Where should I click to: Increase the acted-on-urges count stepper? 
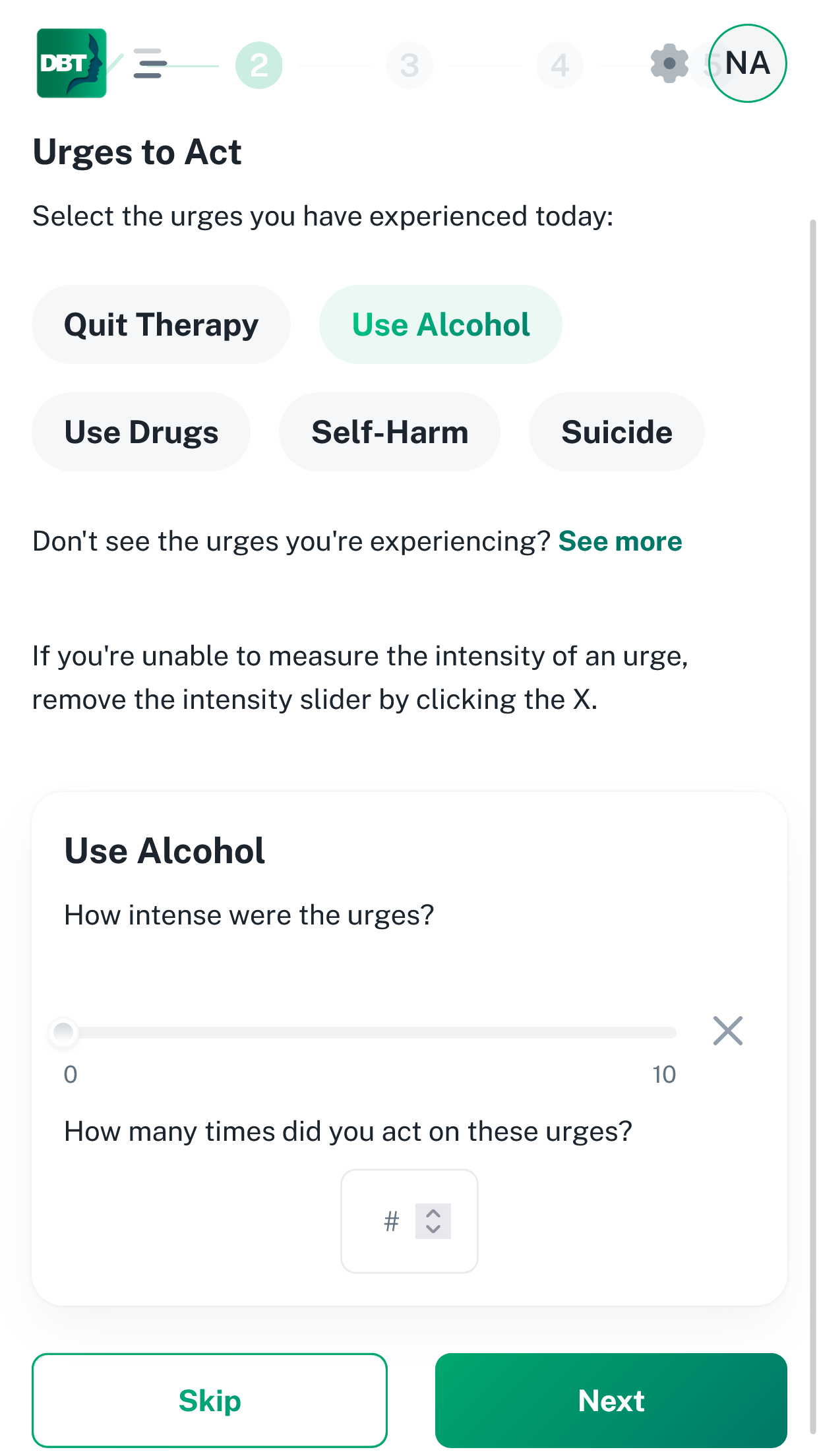click(x=433, y=1213)
